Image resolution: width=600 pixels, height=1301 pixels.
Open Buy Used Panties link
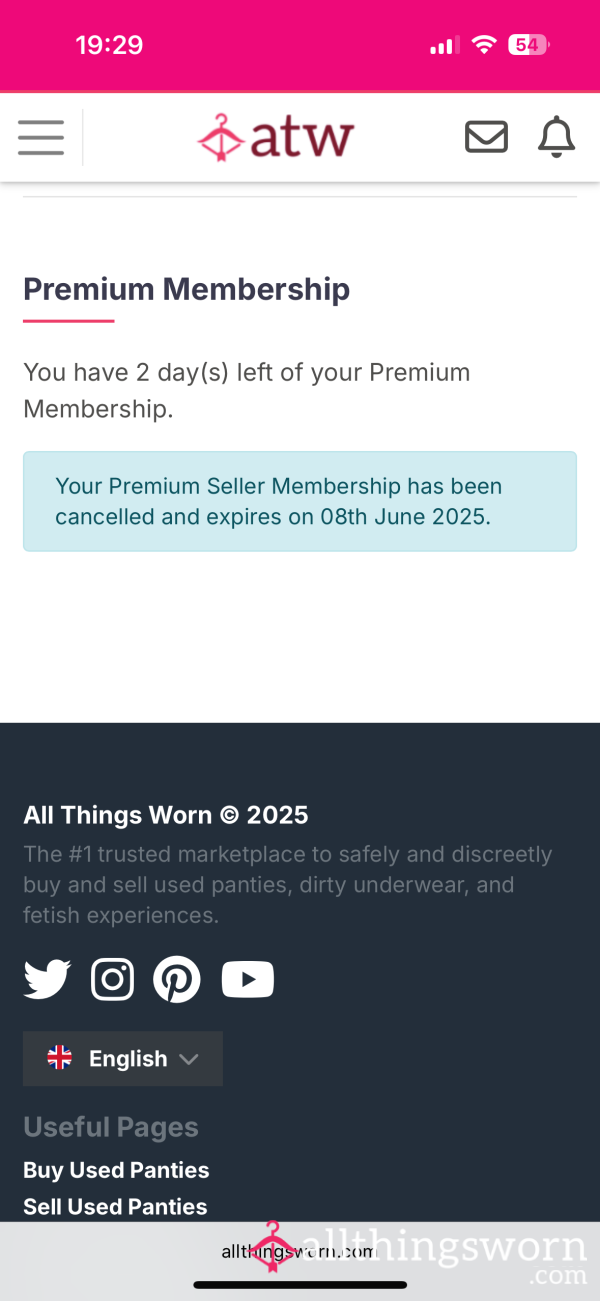(x=116, y=1170)
